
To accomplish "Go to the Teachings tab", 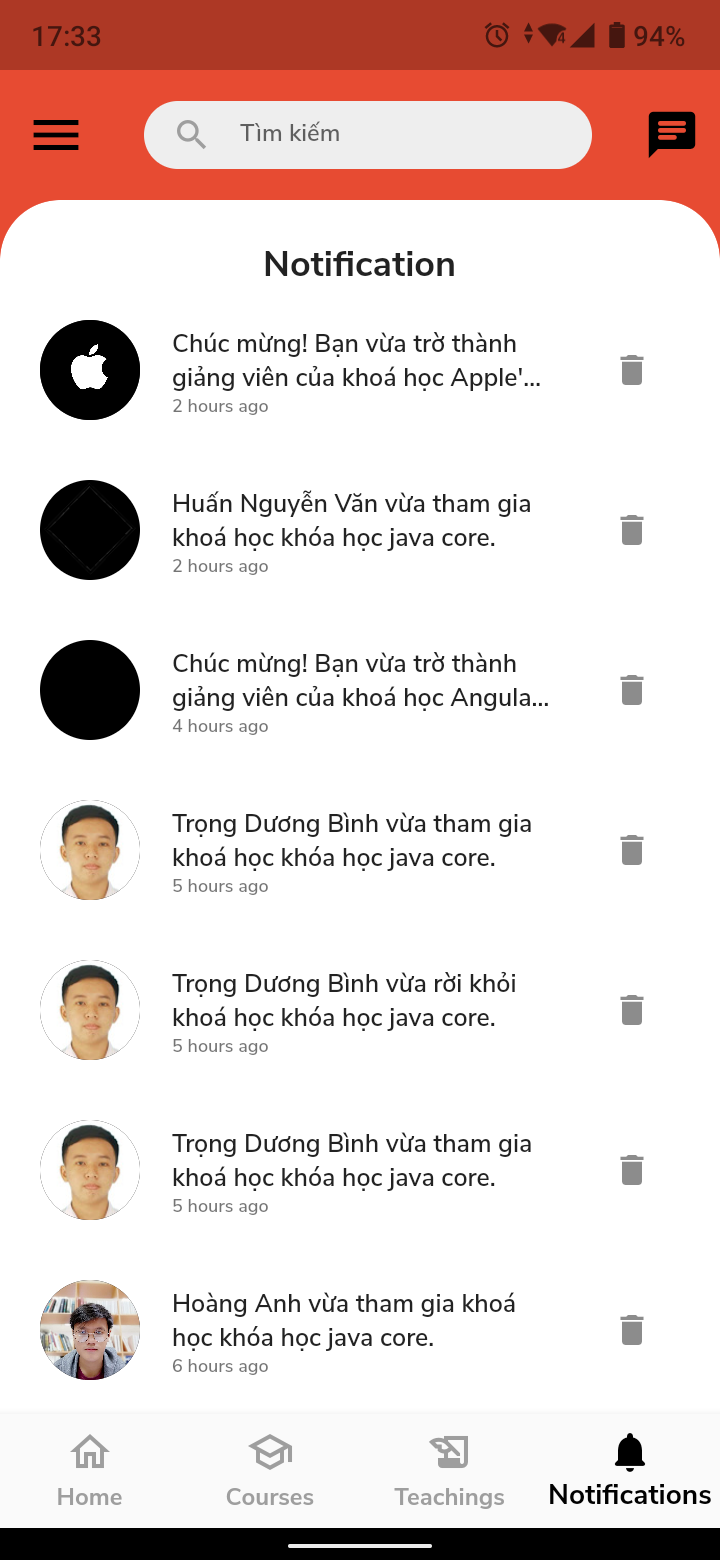I will 450,1470.
